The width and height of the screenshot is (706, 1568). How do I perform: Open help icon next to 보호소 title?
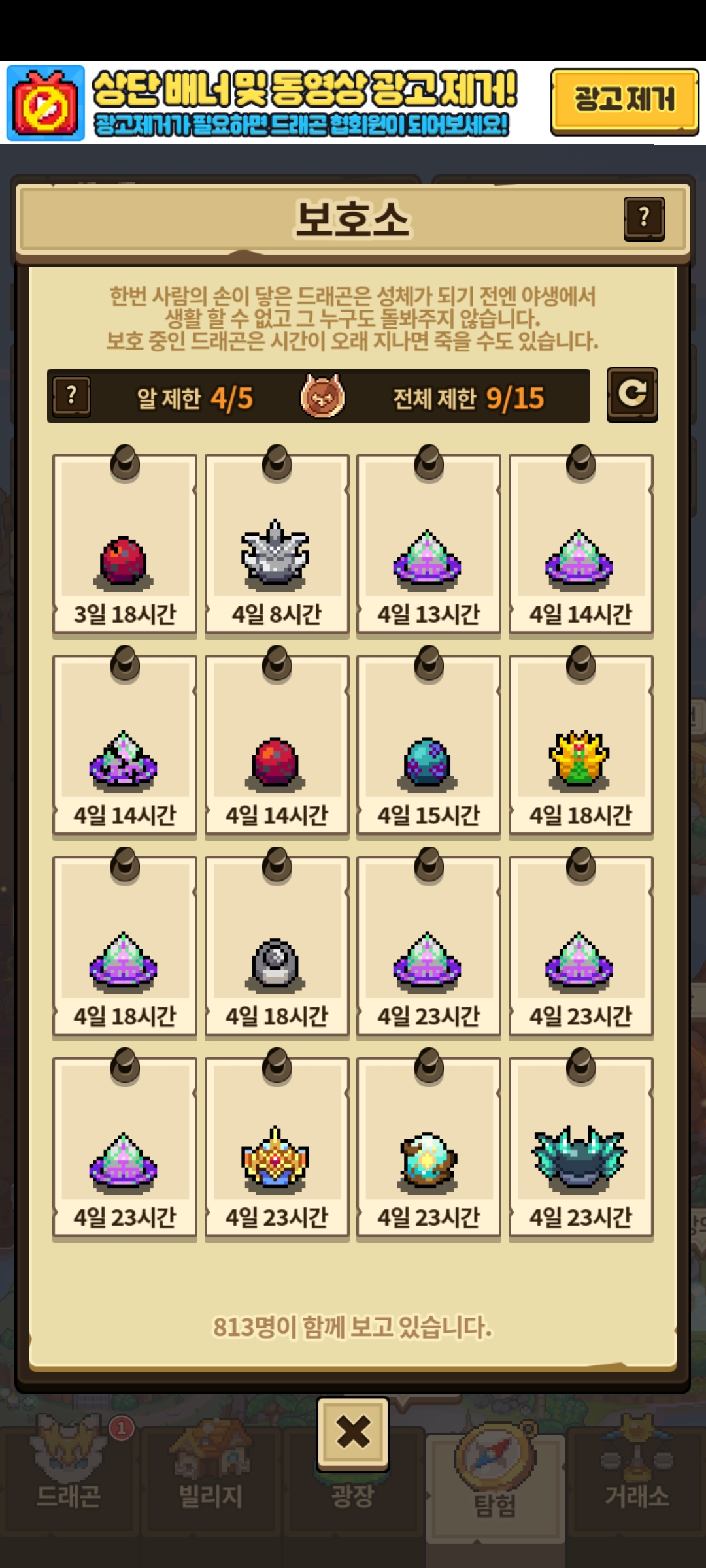[x=644, y=219]
